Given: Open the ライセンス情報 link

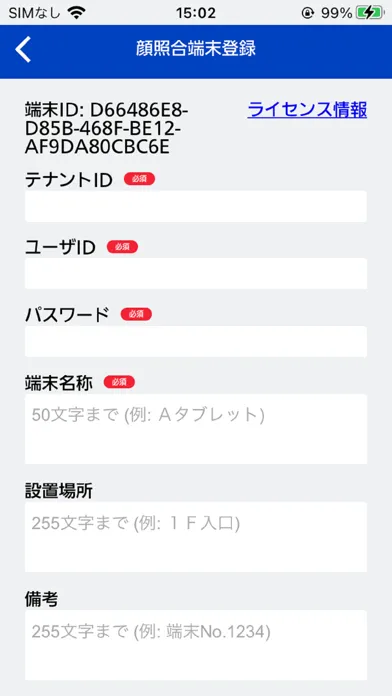Looking at the screenshot, I should pos(307,110).
